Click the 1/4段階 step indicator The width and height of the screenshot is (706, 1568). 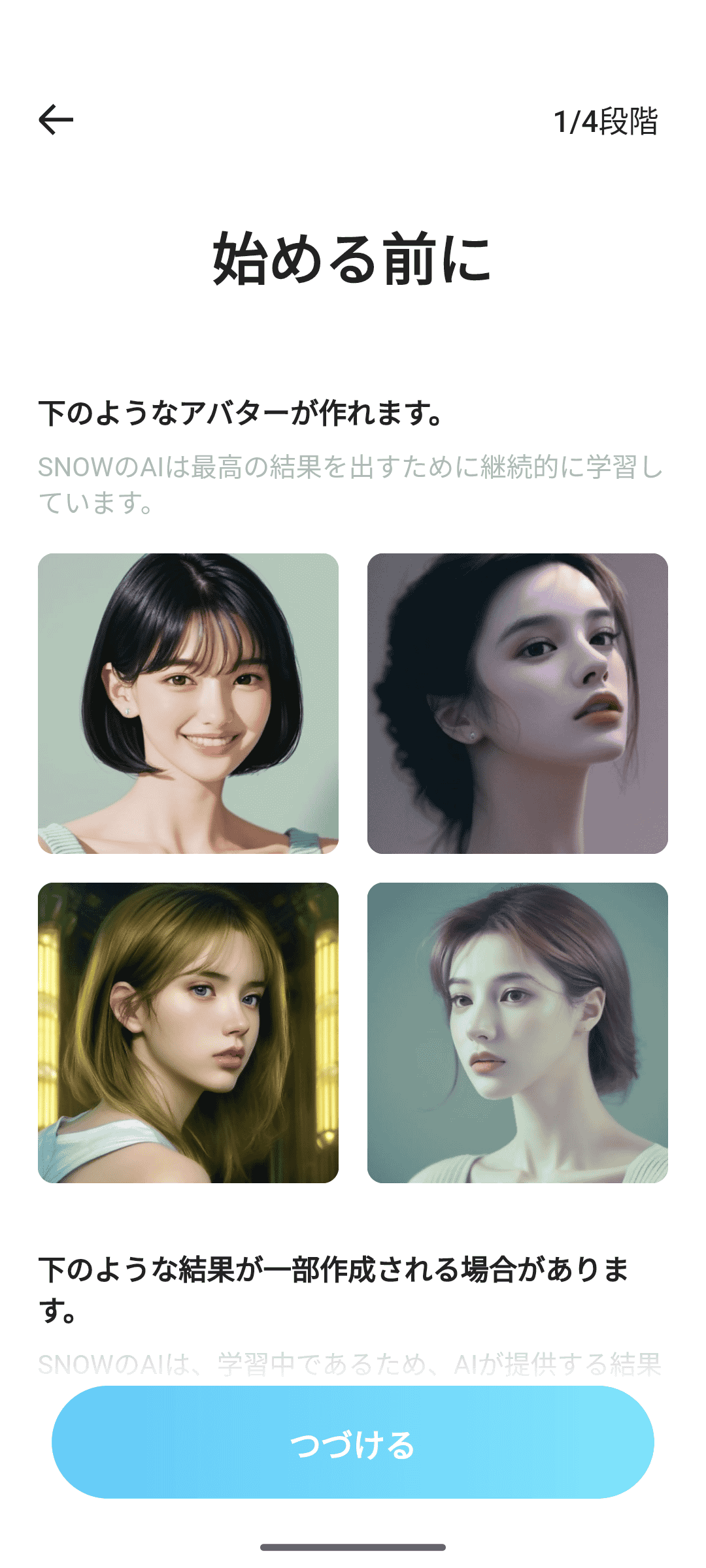[608, 122]
